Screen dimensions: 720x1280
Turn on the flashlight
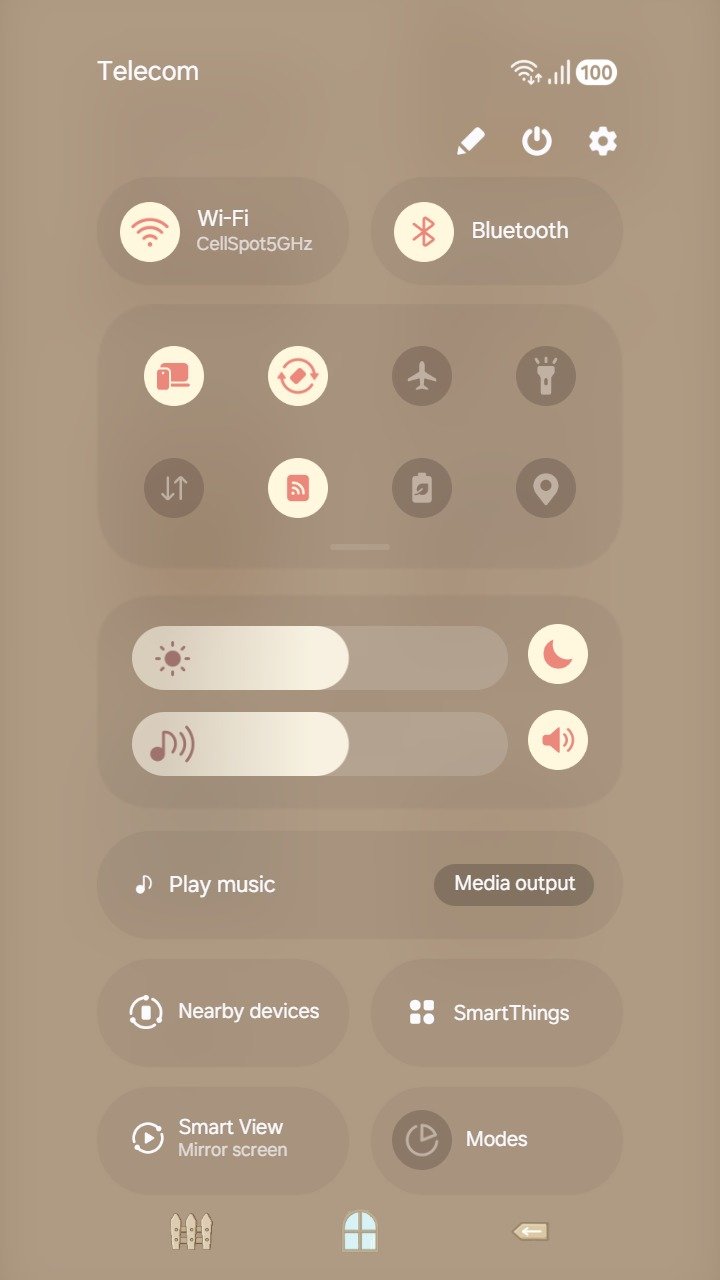[x=546, y=376]
